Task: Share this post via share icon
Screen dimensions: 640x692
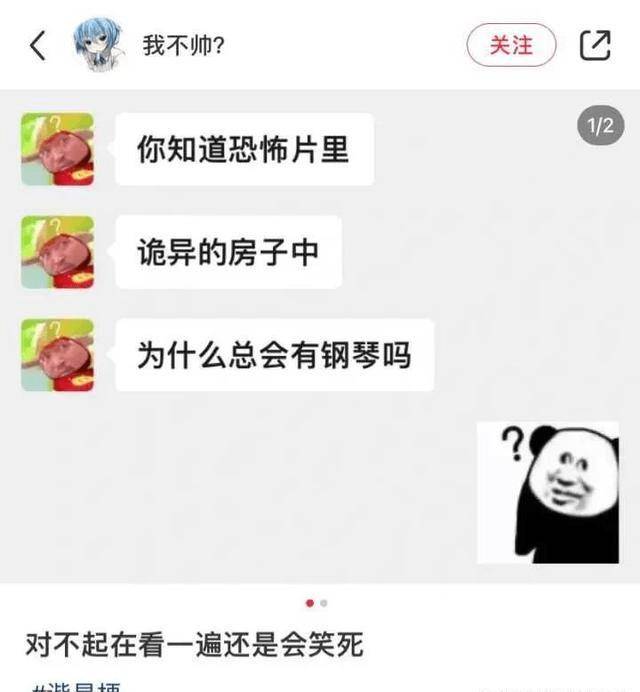Action: (x=595, y=45)
